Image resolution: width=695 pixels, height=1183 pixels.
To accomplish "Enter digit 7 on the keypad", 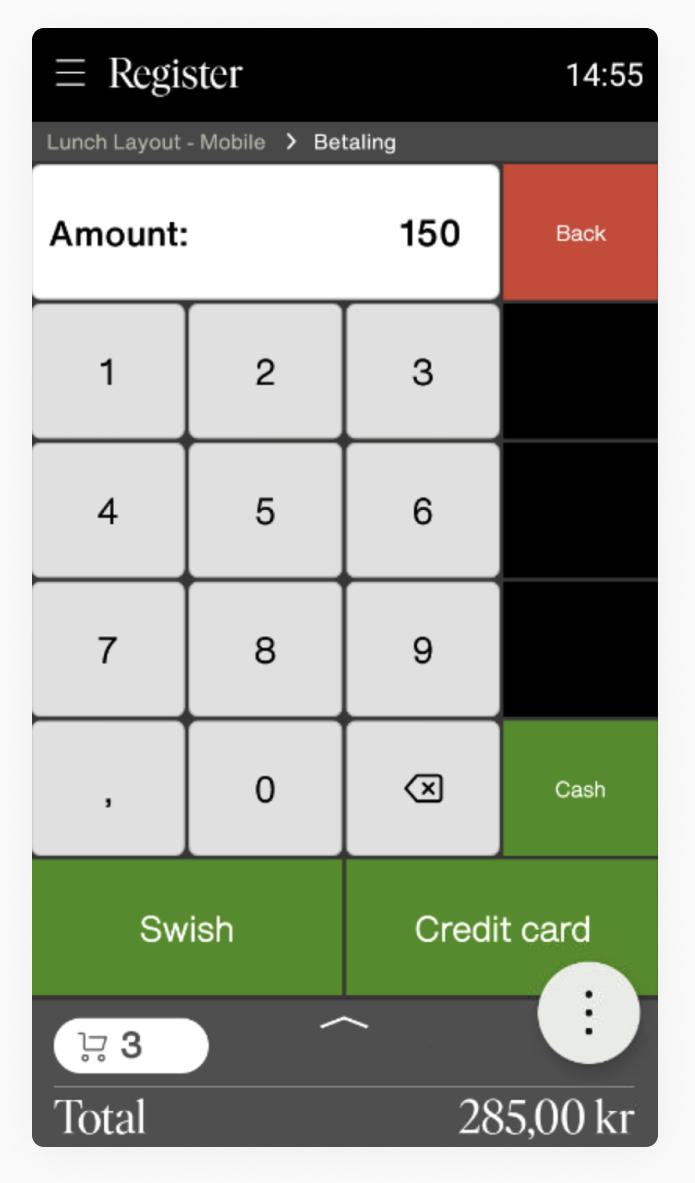I will pos(108,650).
